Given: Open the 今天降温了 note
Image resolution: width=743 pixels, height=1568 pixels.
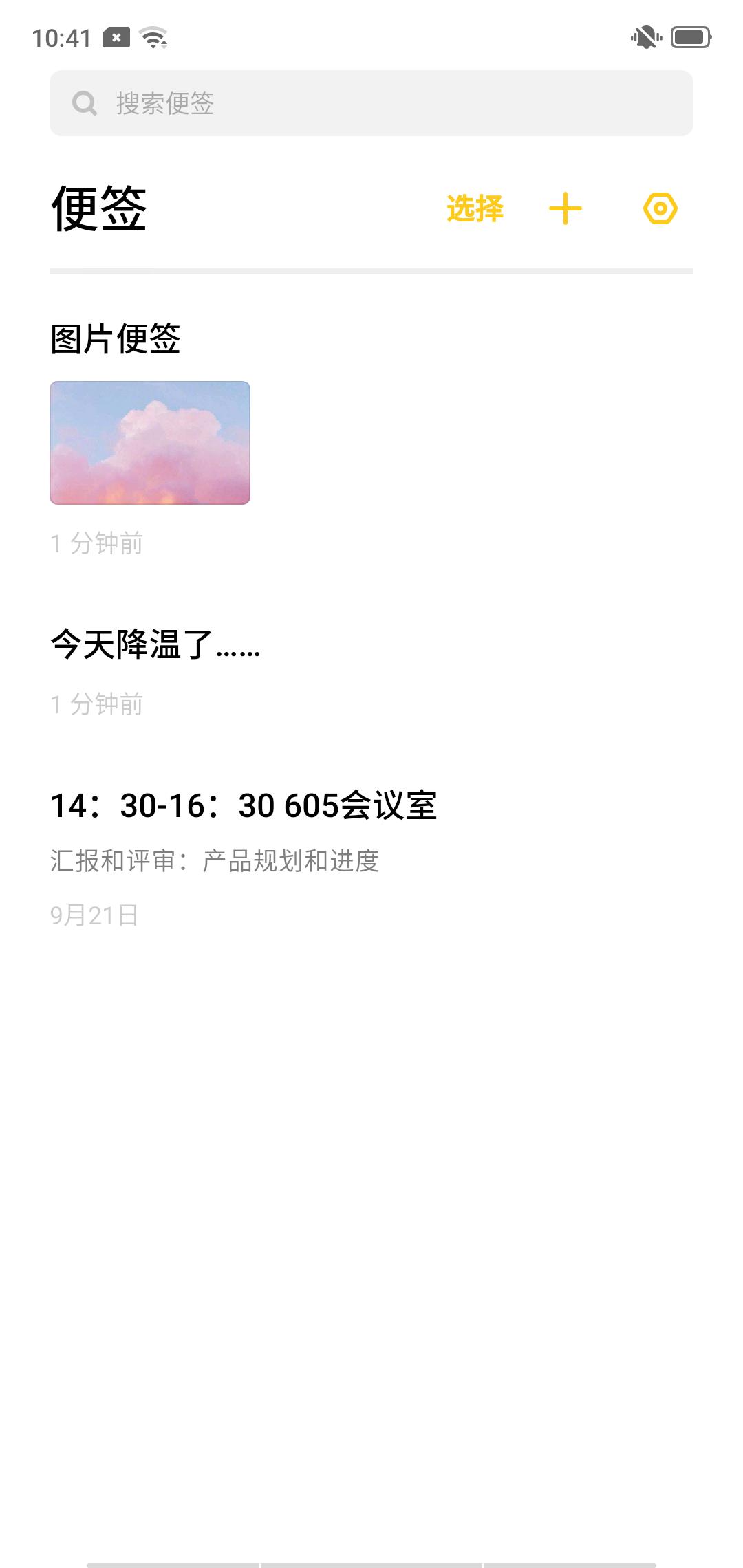Looking at the screenshot, I should (371, 672).
